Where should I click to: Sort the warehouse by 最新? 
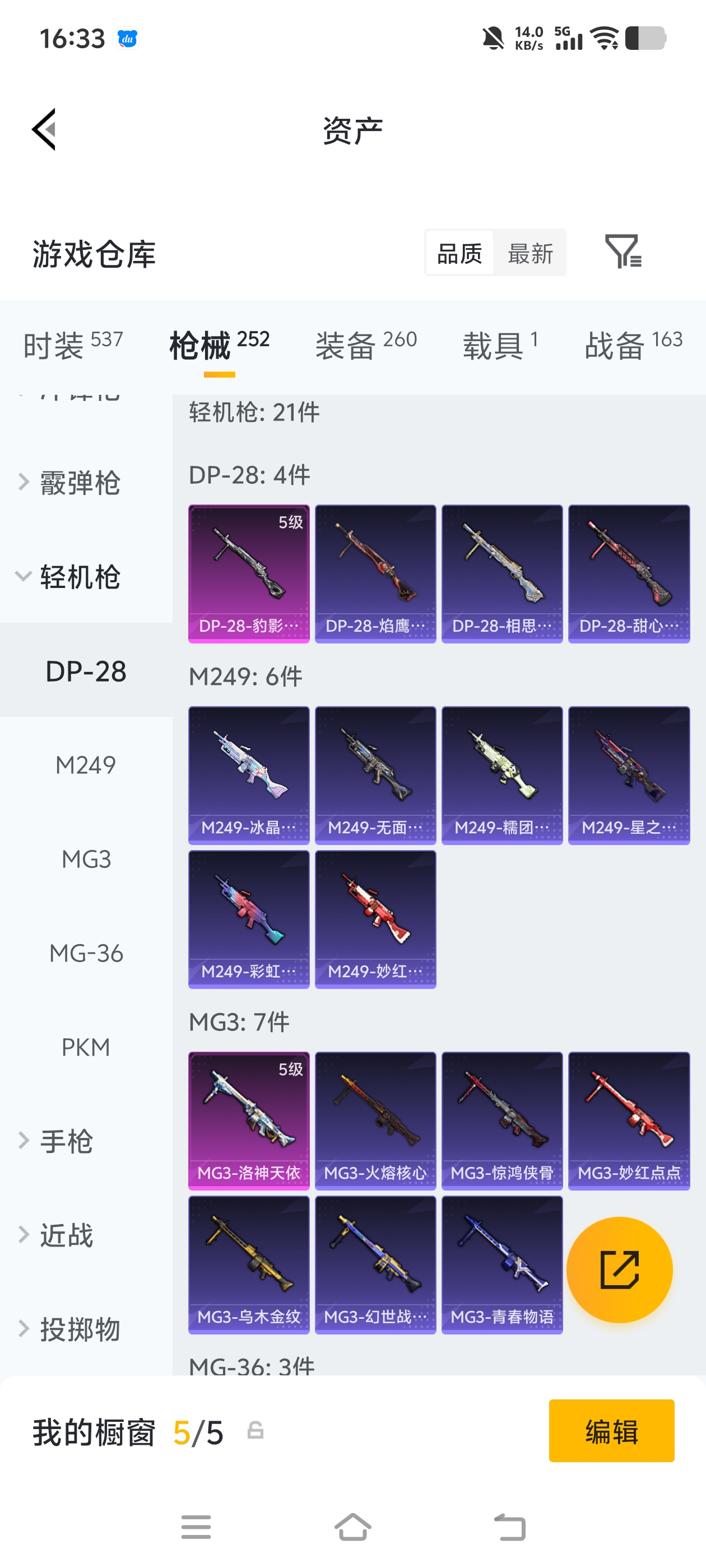coord(530,253)
